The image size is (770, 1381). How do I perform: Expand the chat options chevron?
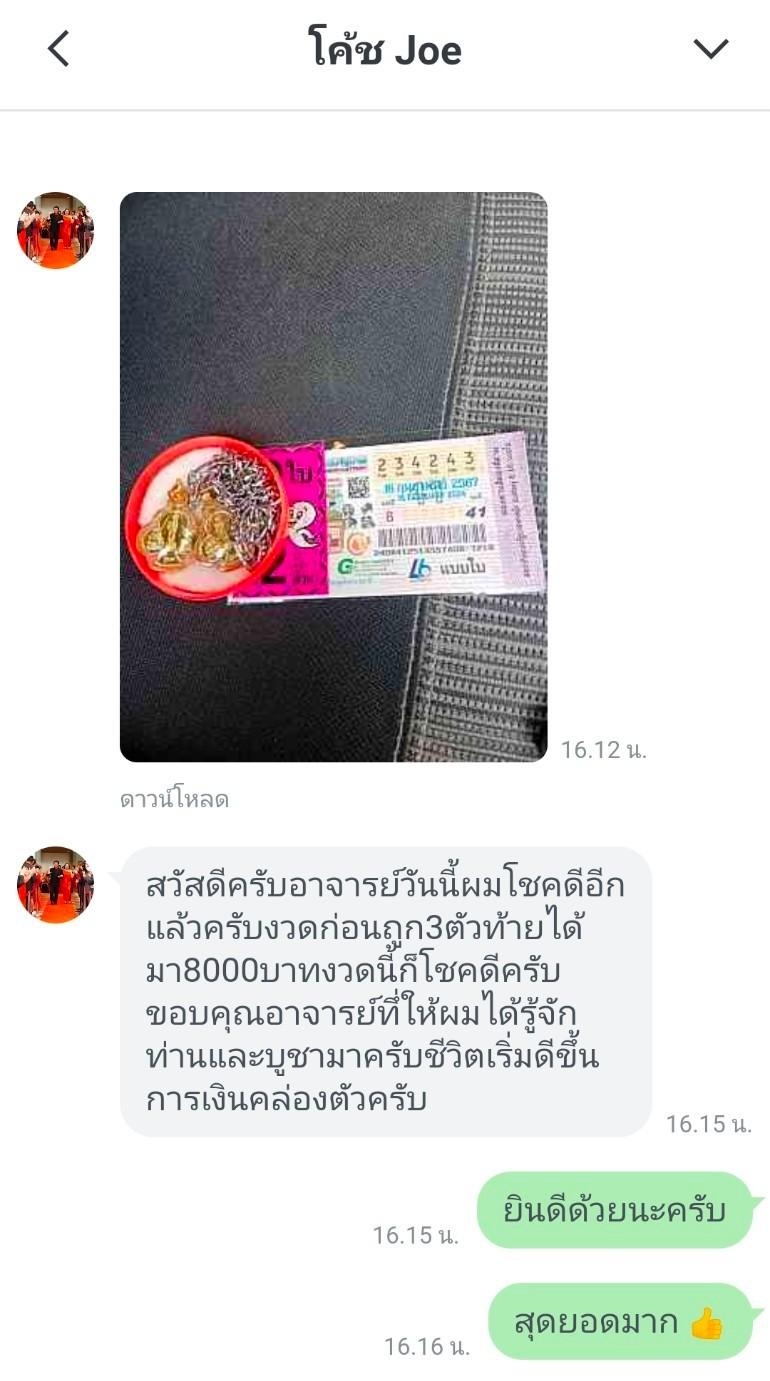(711, 48)
